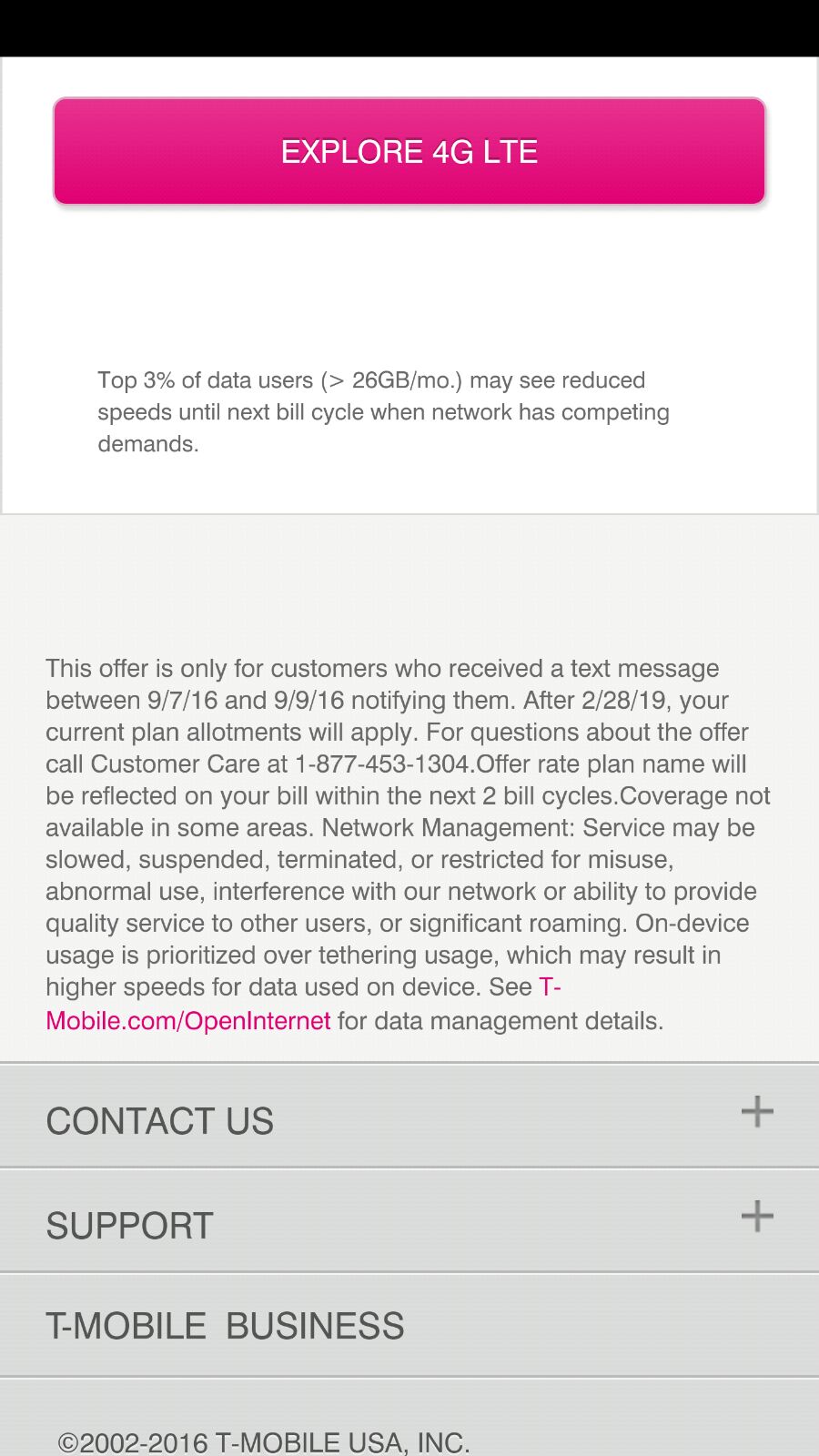Expand the Support section
819x1456 pixels.
[x=409, y=1220]
